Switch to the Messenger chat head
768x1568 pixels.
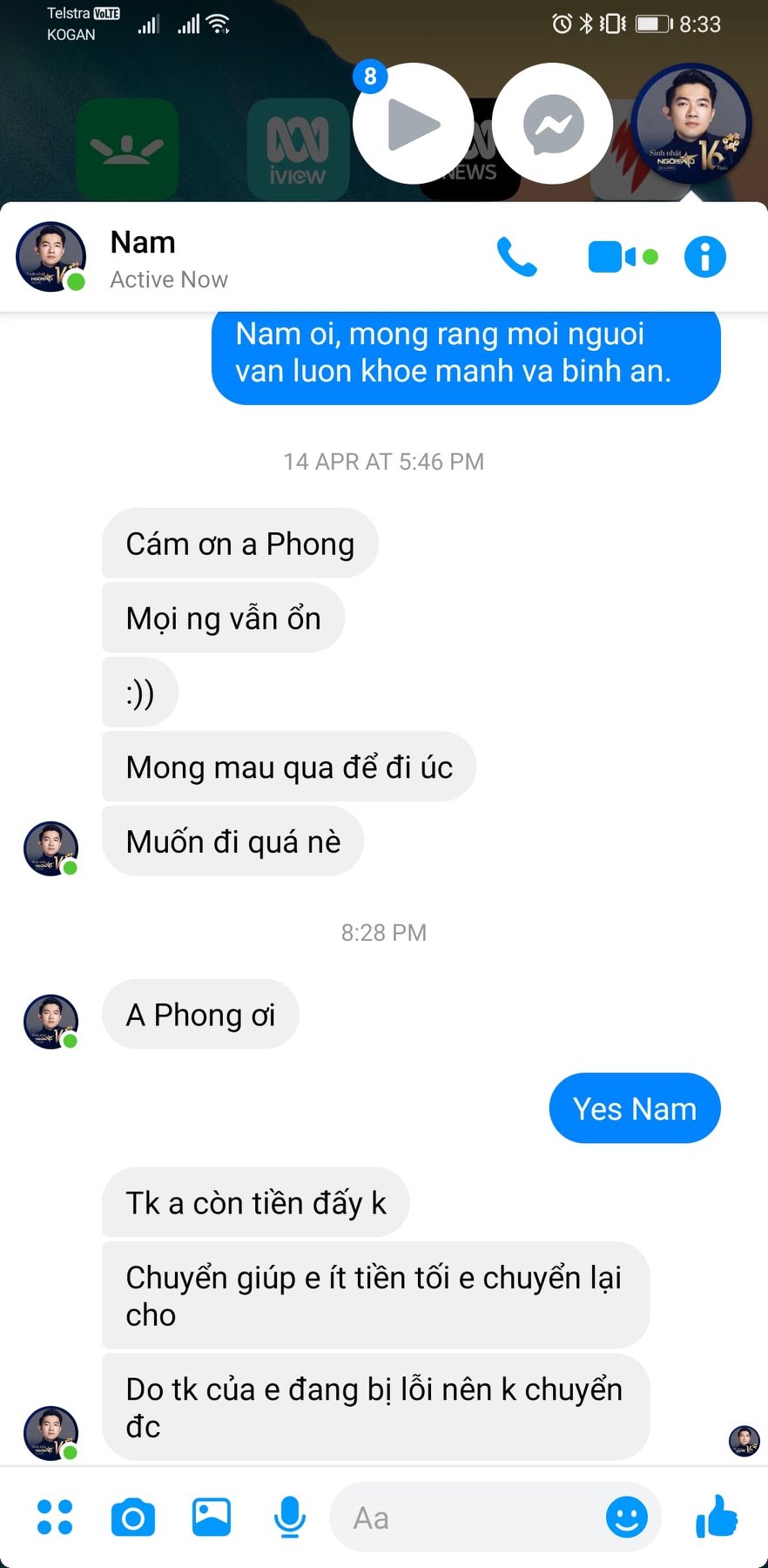(x=553, y=124)
